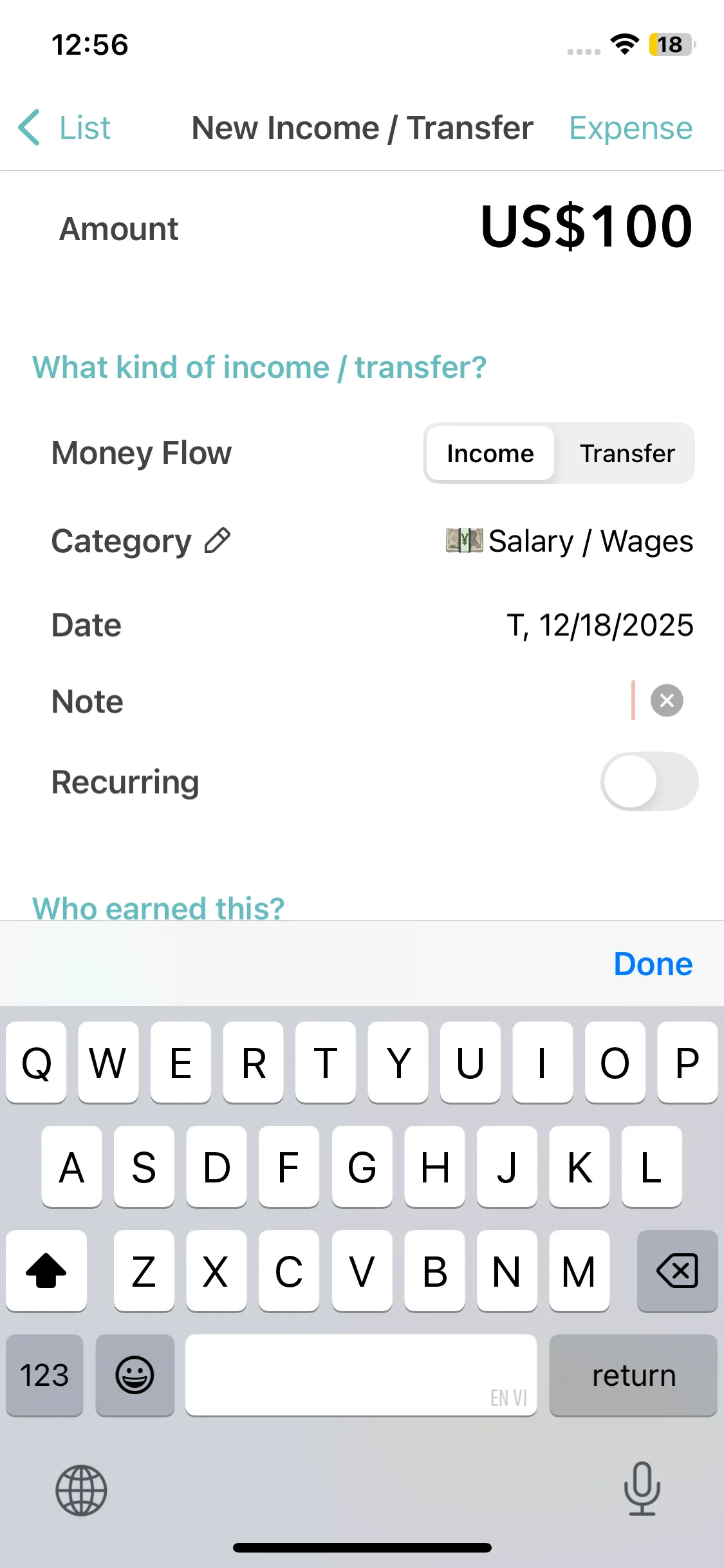Change keyboard language with the globe
The width and height of the screenshot is (724, 1568).
click(x=81, y=1490)
